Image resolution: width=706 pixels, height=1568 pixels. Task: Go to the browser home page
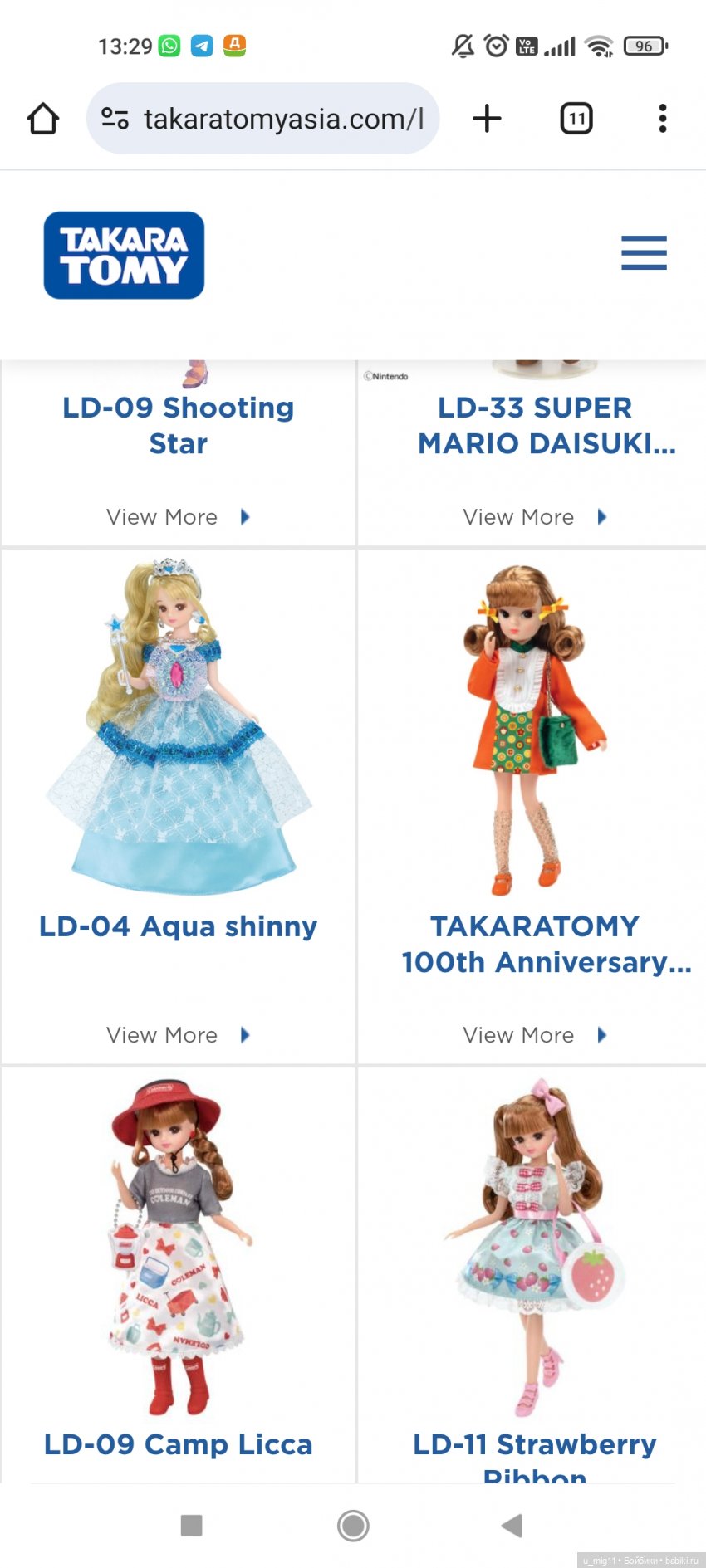[x=43, y=119]
